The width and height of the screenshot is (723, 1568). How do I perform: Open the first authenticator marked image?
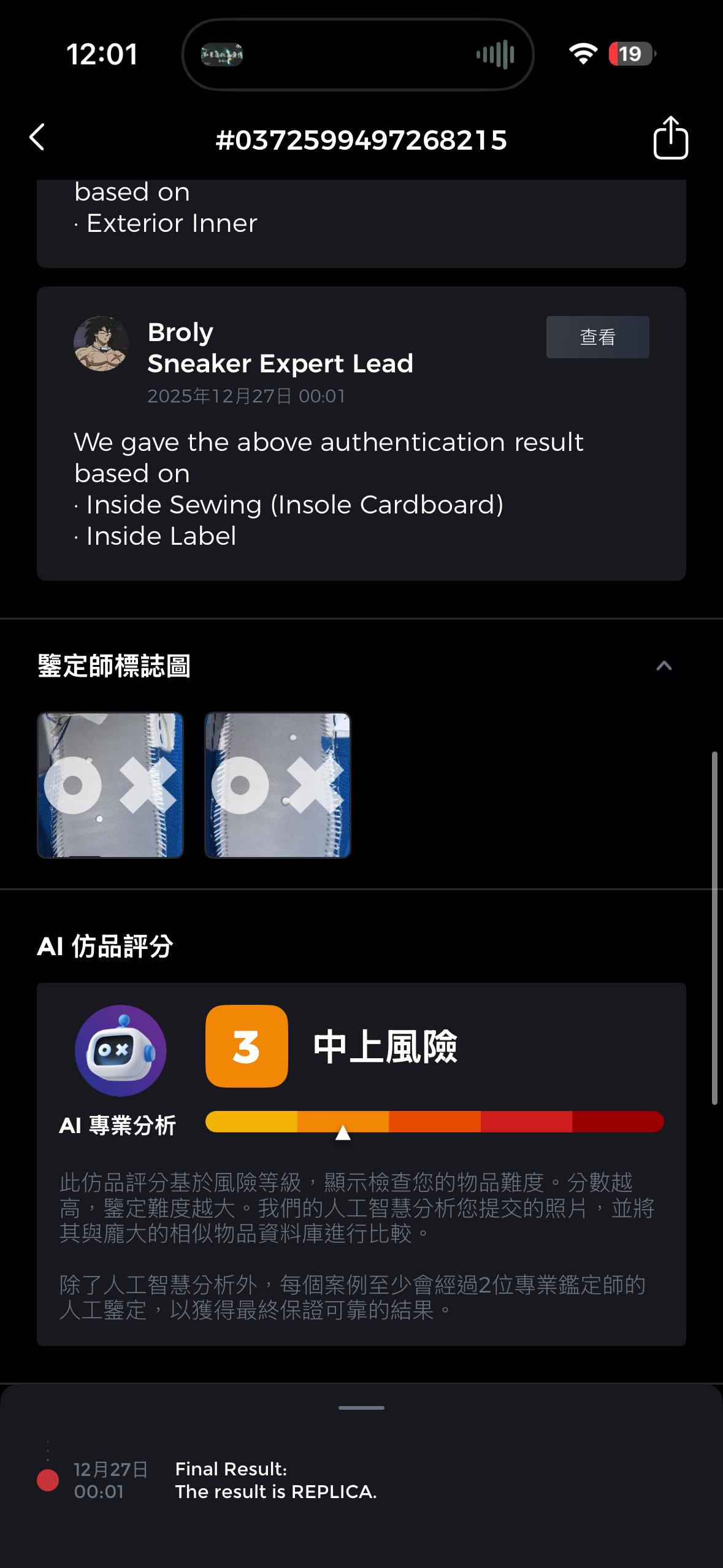[110, 785]
